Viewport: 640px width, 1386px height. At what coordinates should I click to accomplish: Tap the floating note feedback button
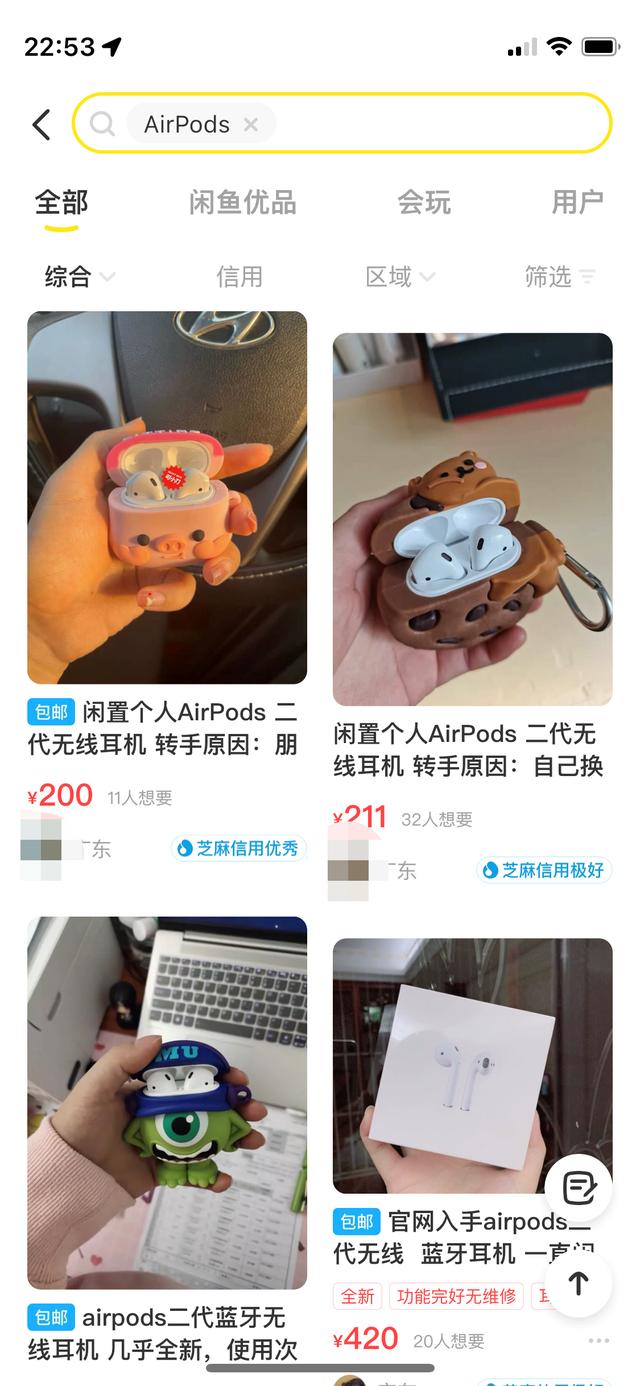point(579,1188)
